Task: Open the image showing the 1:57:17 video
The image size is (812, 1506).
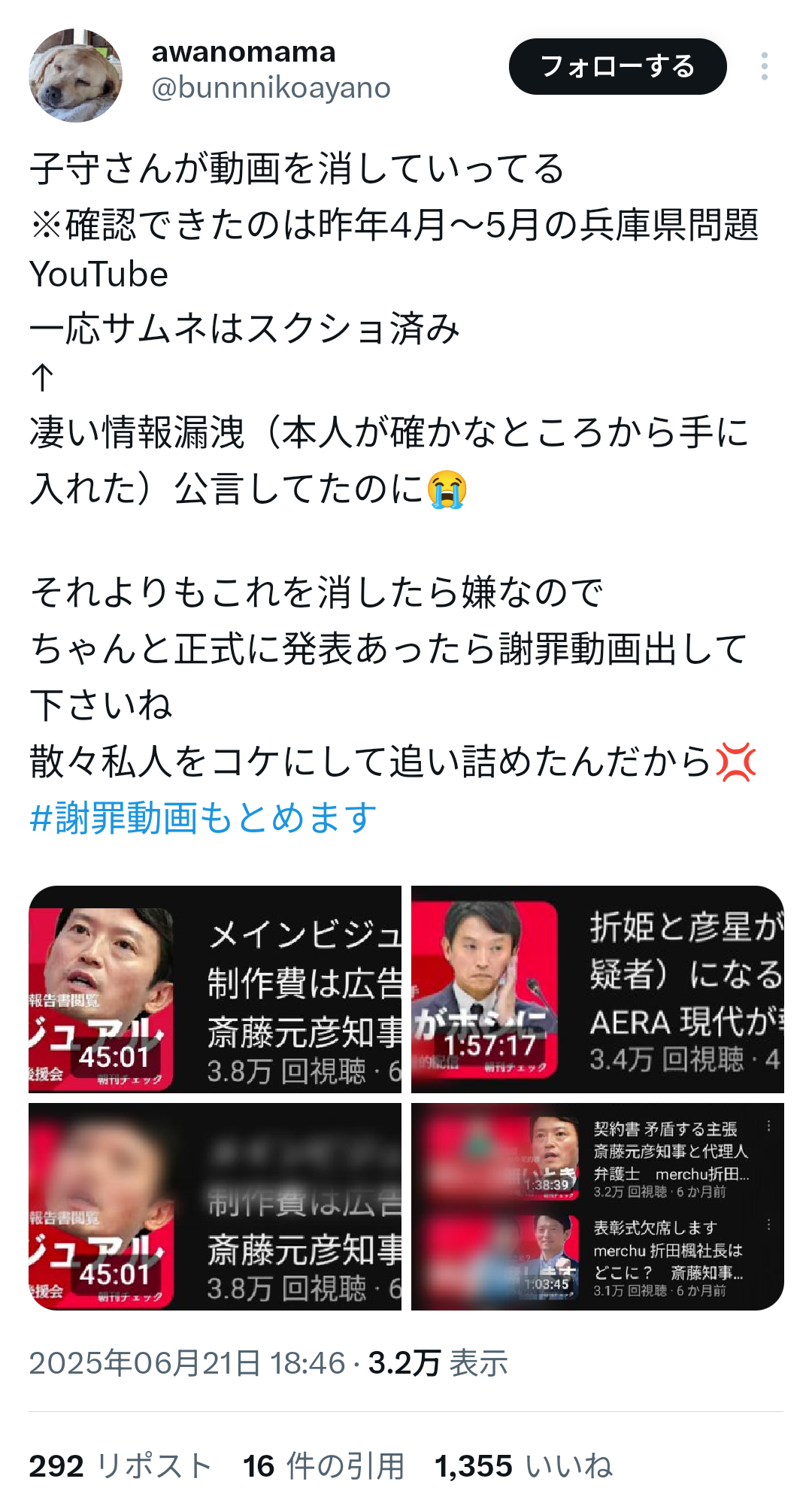Action: [598, 989]
